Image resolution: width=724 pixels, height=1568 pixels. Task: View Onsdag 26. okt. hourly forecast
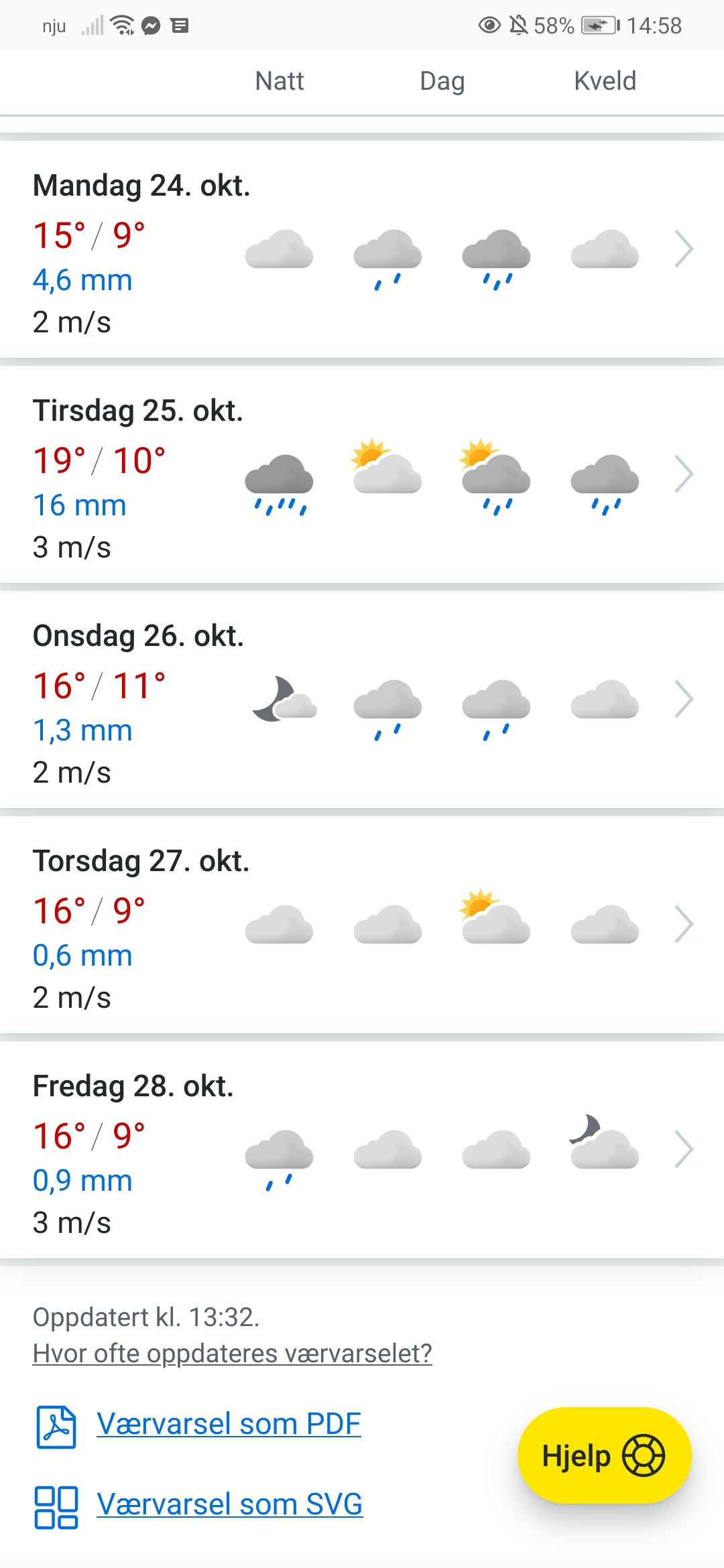coord(682,700)
